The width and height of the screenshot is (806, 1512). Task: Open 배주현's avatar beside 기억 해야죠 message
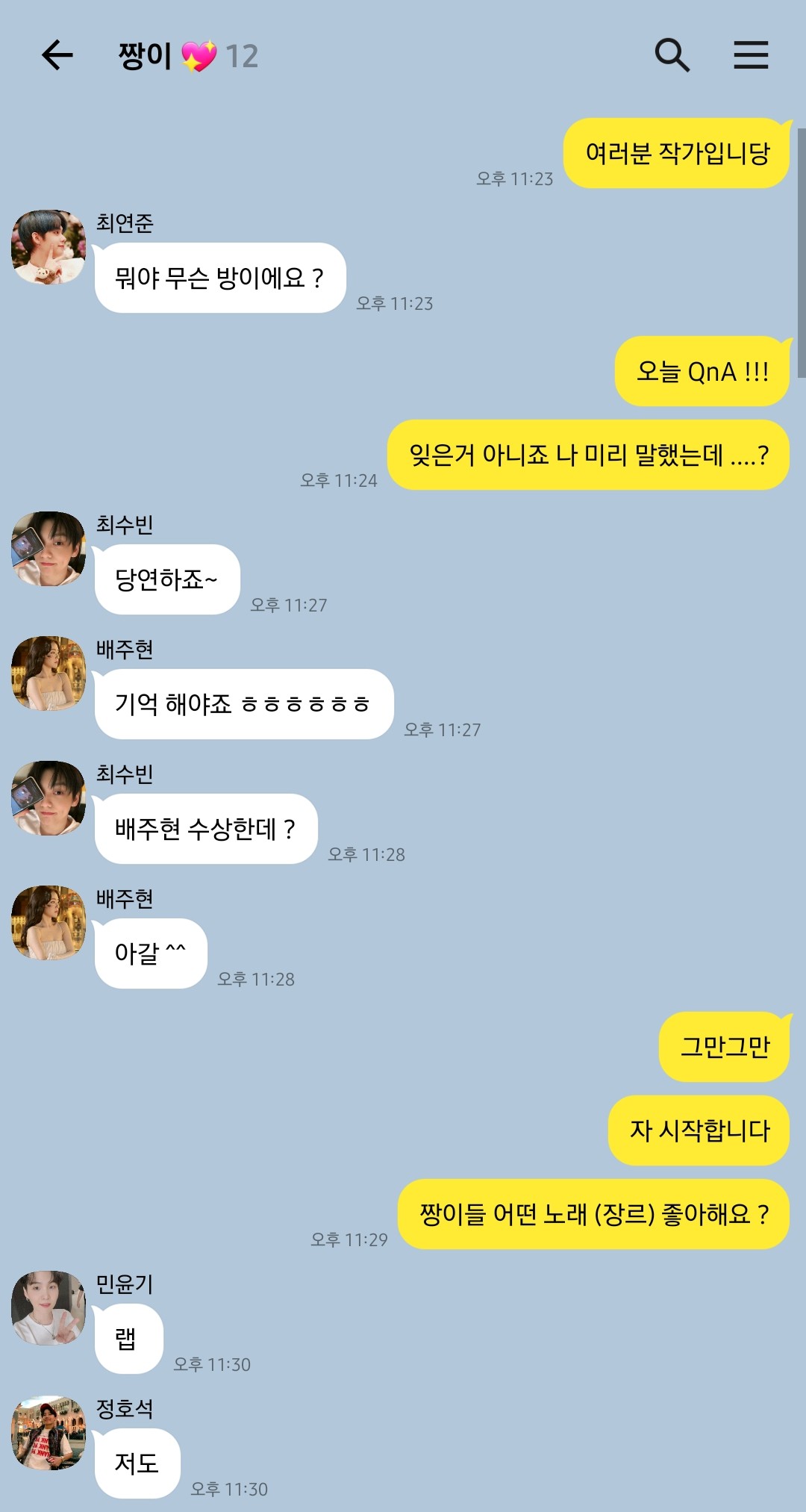click(49, 673)
